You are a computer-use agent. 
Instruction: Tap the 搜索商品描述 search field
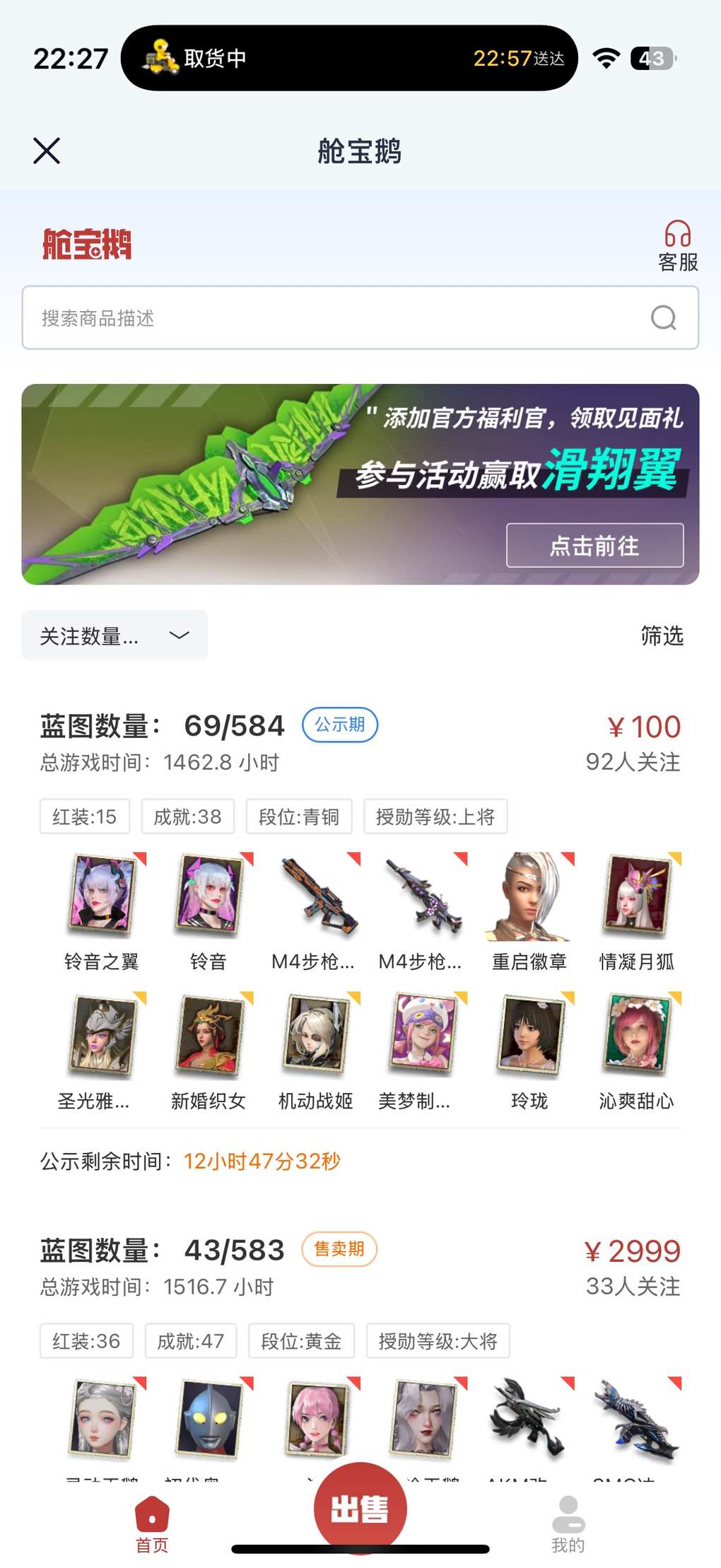(339, 318)
